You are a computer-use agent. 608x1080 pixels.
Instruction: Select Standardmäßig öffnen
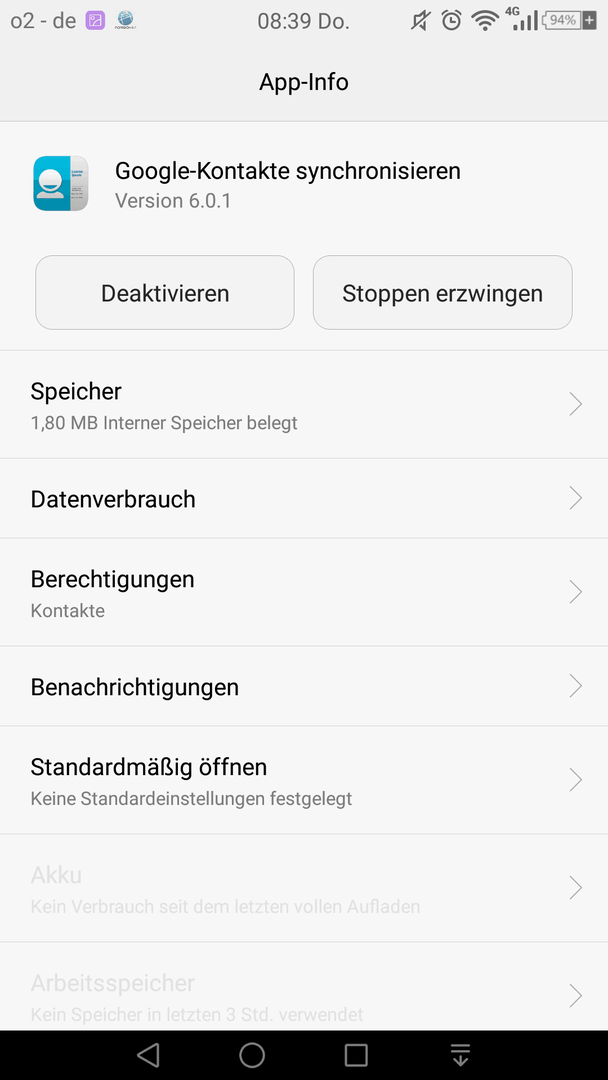[304, 780]
